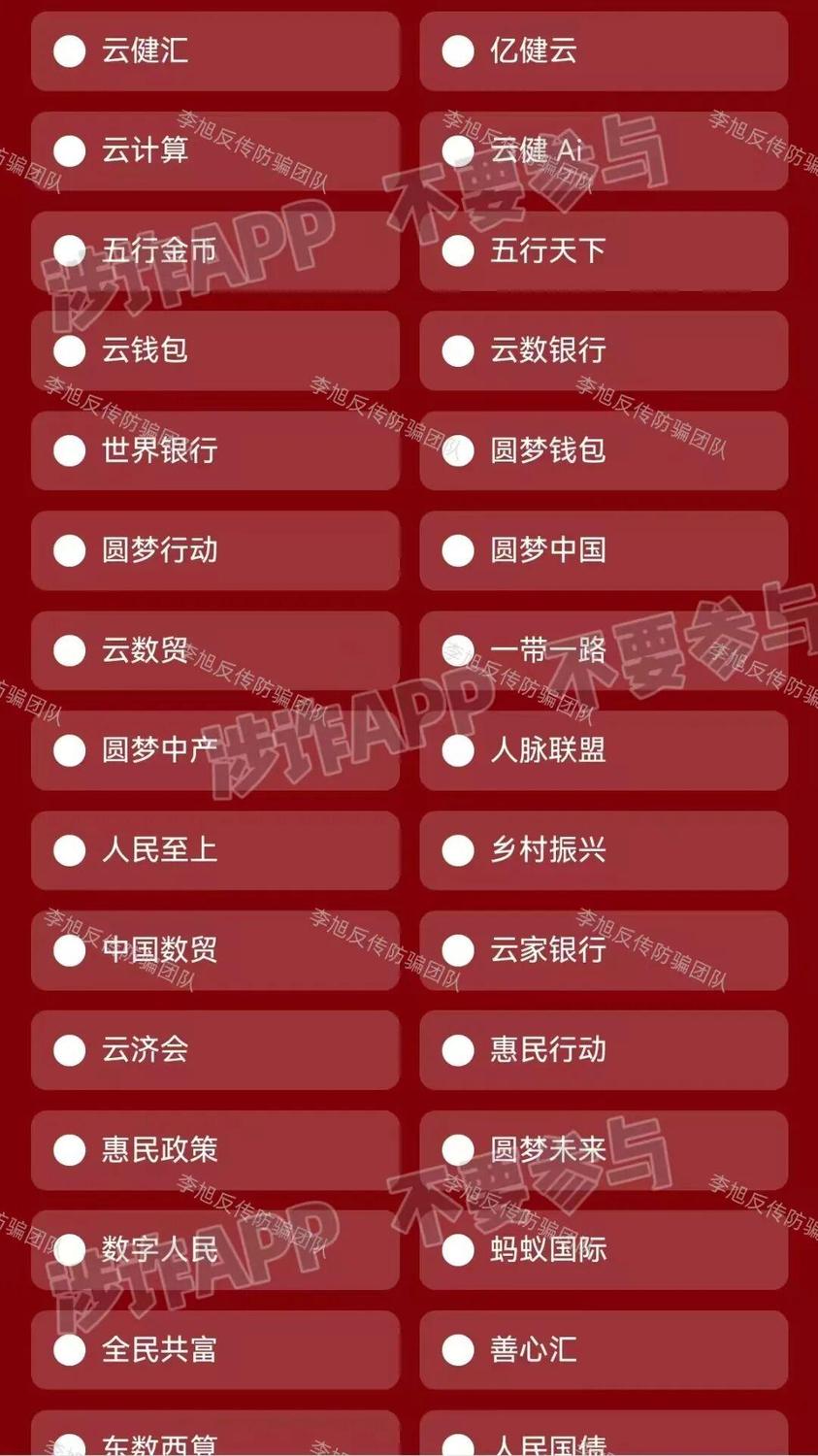Image resolution: width=818 pixels, height=1456 pixels.
Task: Select the 云数贸 radio button
Action: [x=70, y=650]
